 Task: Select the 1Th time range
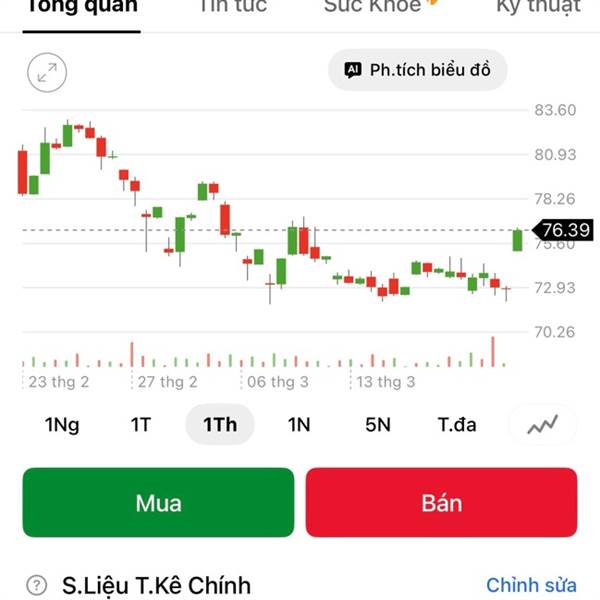(220, 425)
